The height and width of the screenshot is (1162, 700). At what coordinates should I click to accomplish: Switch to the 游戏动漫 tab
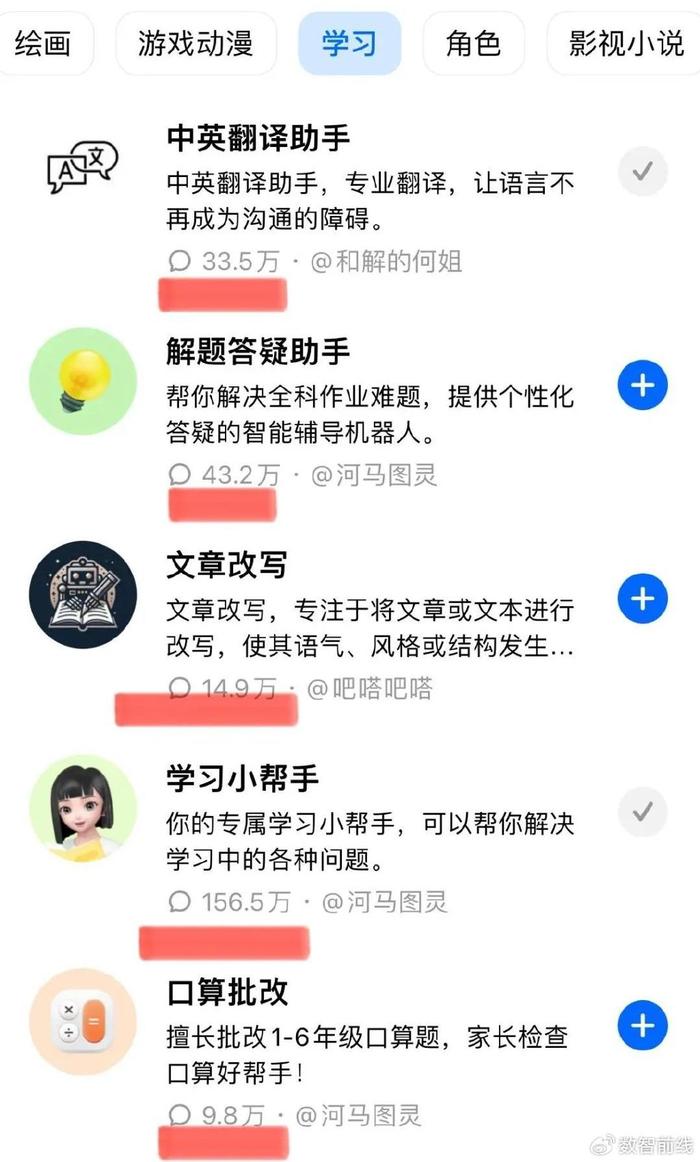(196, 43)
